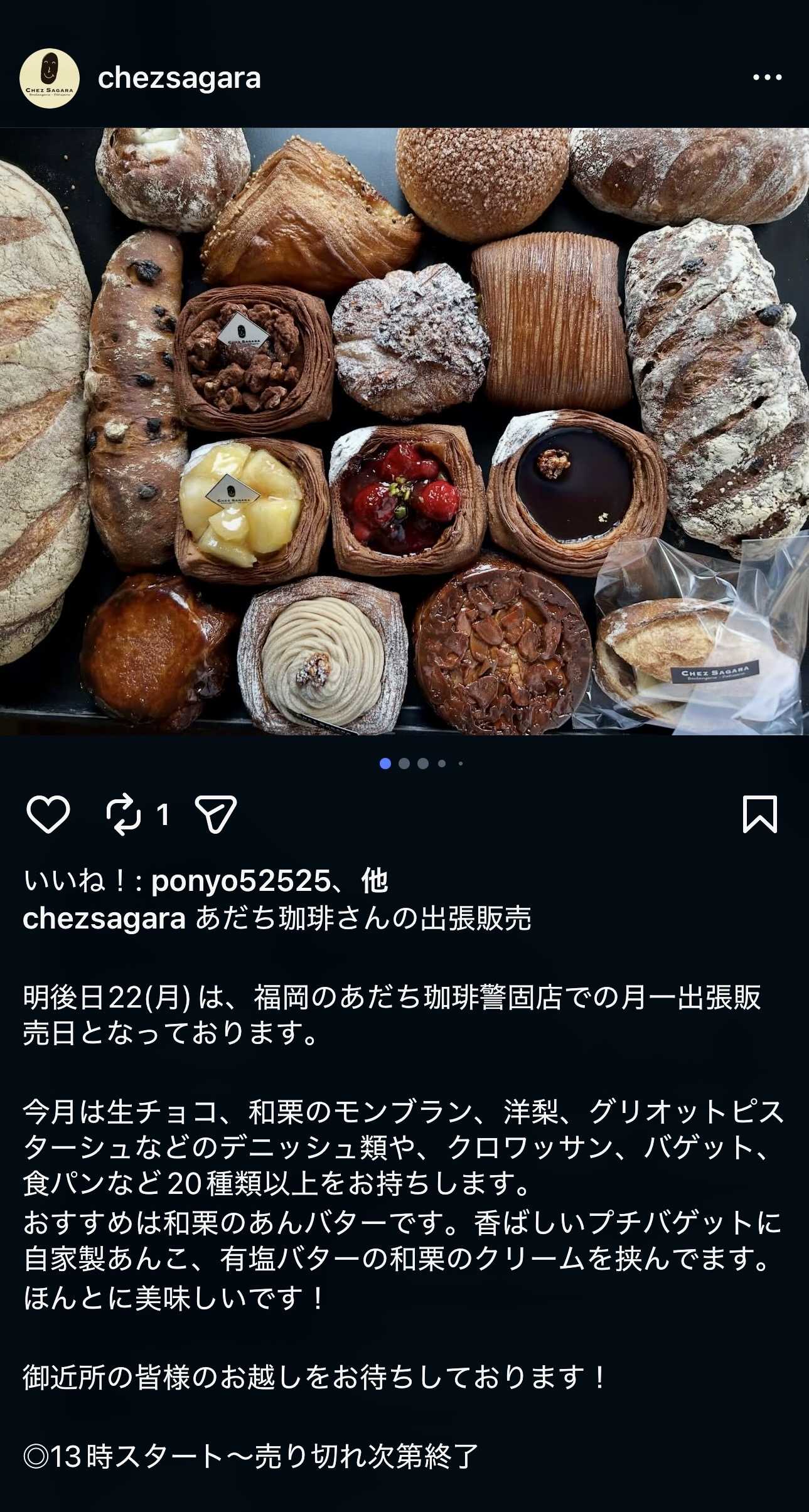The width and height of the screenshot is (809, 1512).
Task: Open the post overflow menu
Action: (x=766, y=78)
